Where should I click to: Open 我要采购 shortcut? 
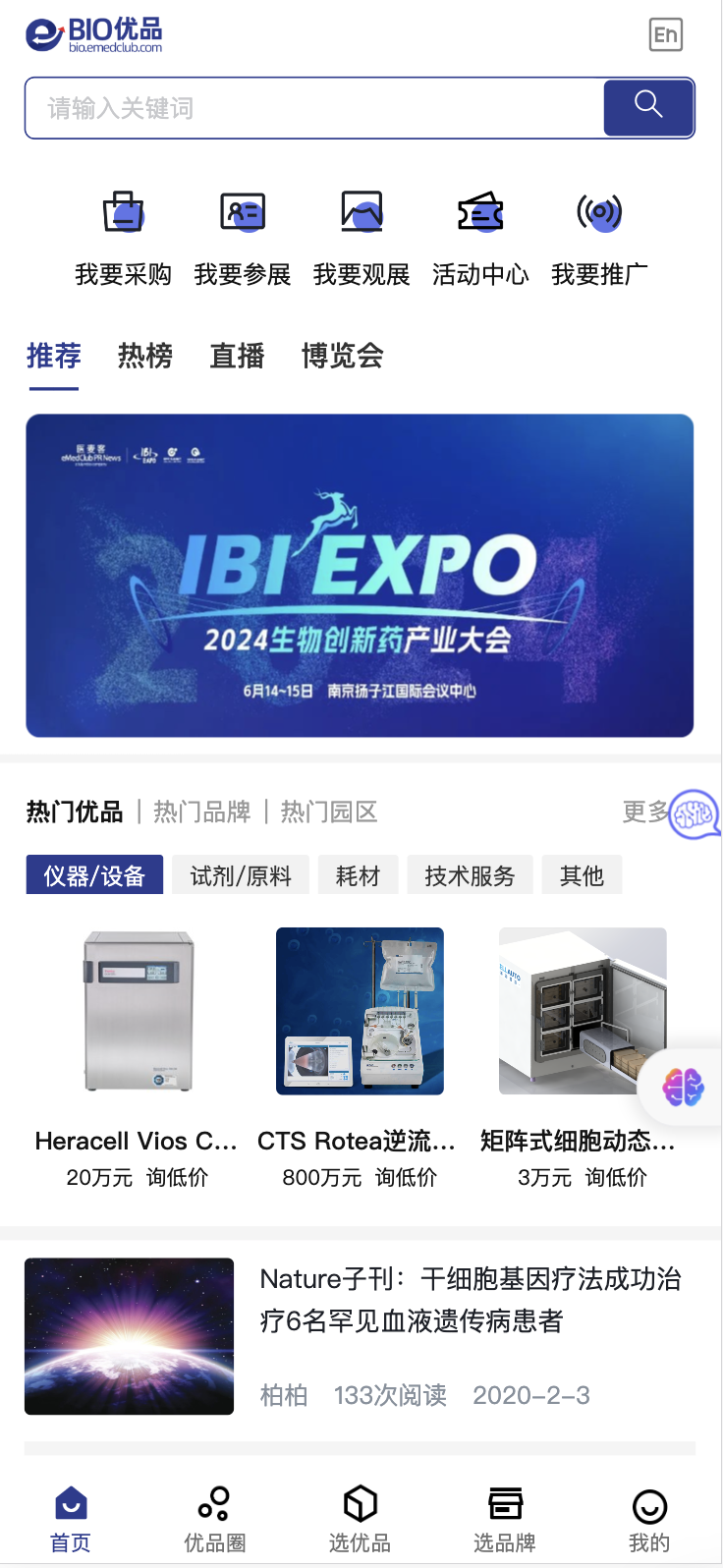pyautogui.click(x=124, y=238)
